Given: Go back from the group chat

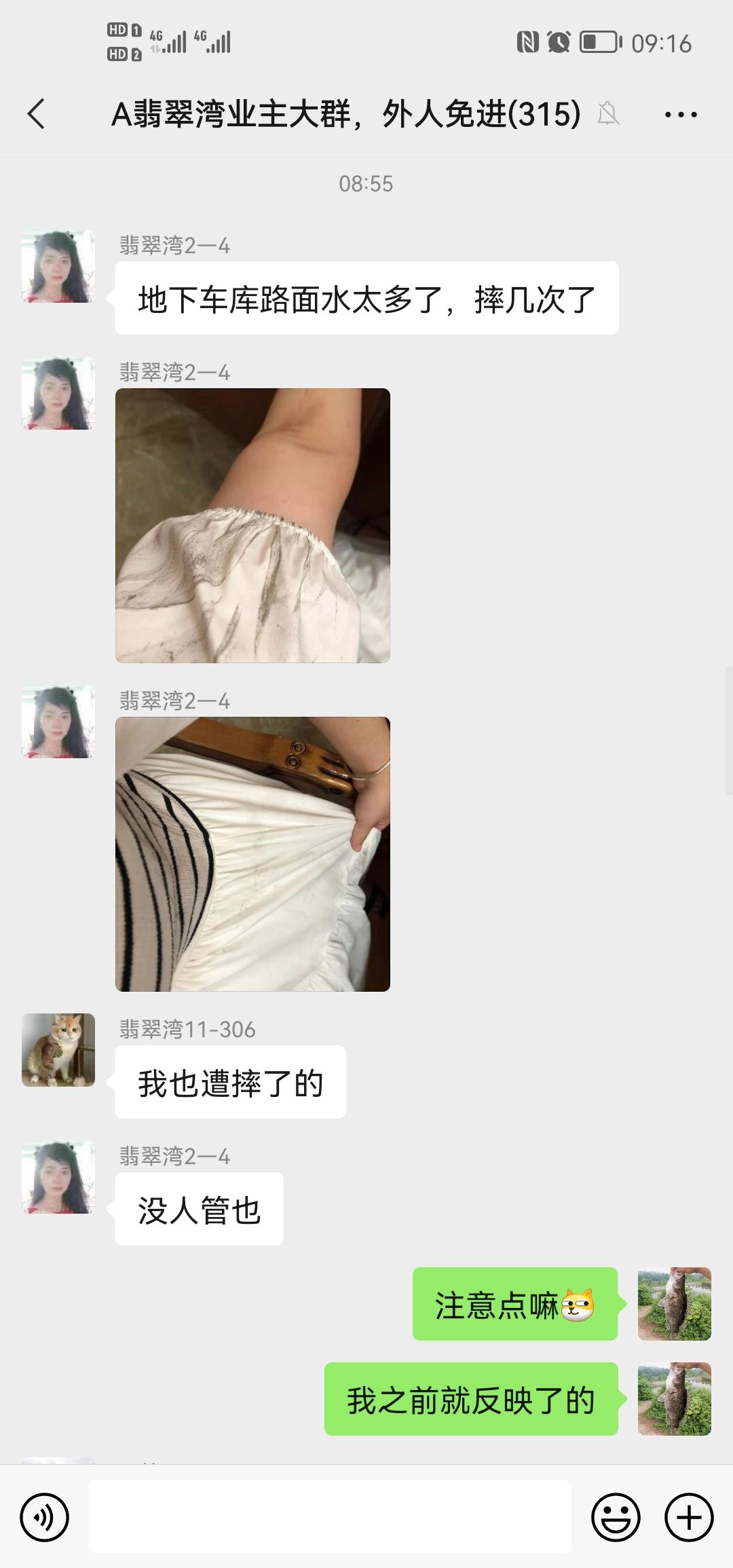Looking at the screenshot, I should coord(37,113).
